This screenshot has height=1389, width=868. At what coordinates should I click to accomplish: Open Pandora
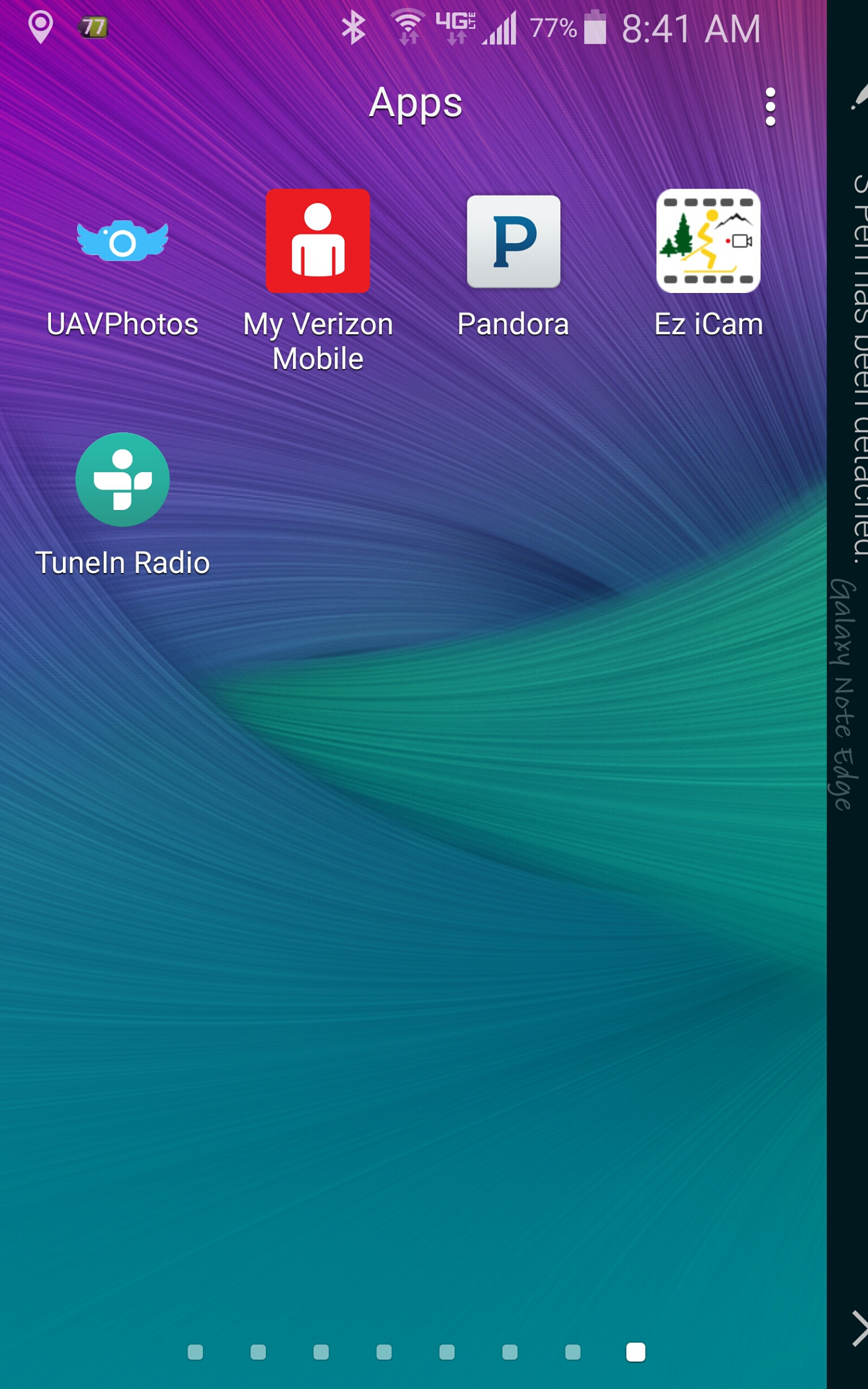[513, 241]
